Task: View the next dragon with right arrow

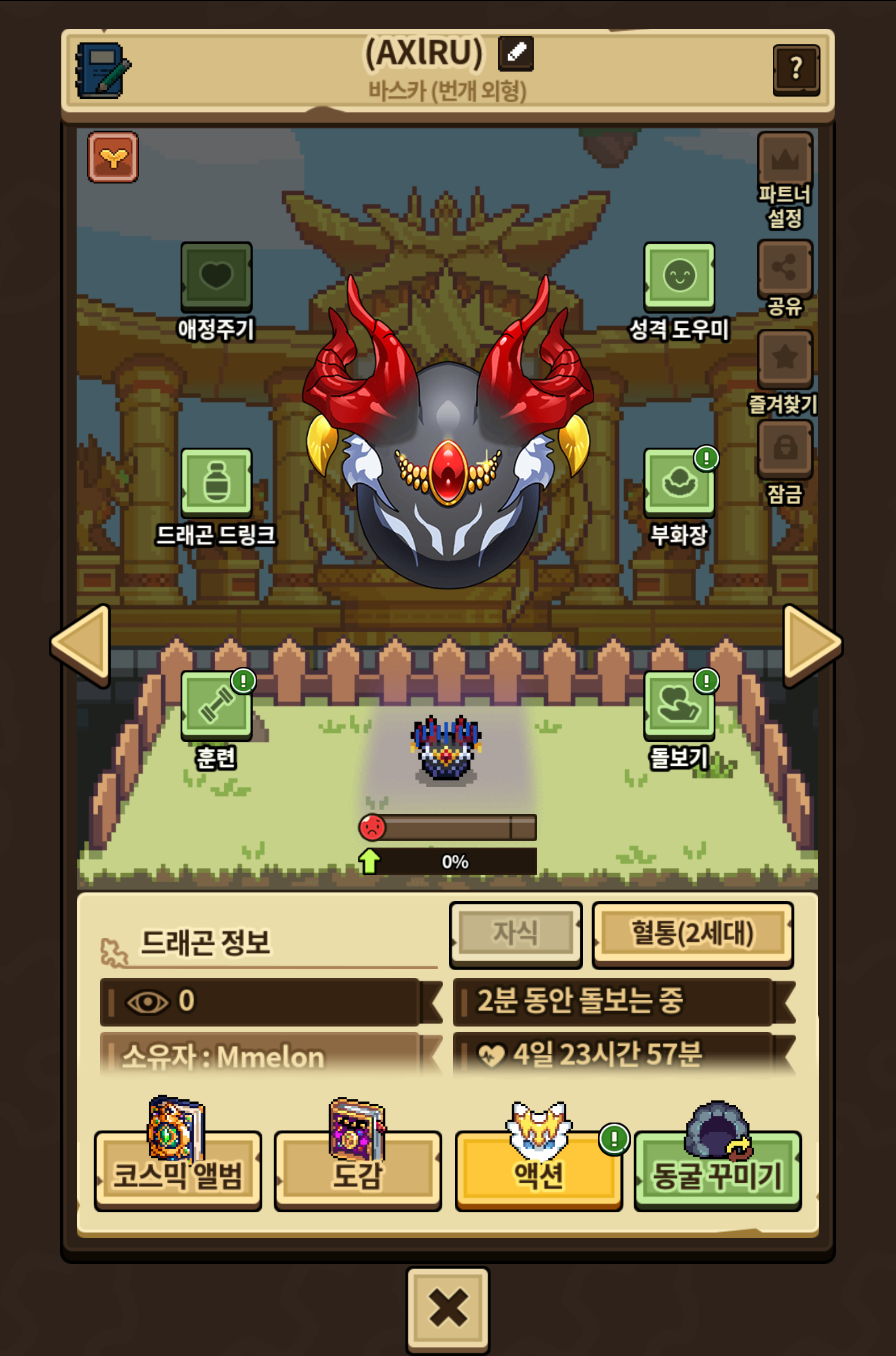Action: click(812, 644)
